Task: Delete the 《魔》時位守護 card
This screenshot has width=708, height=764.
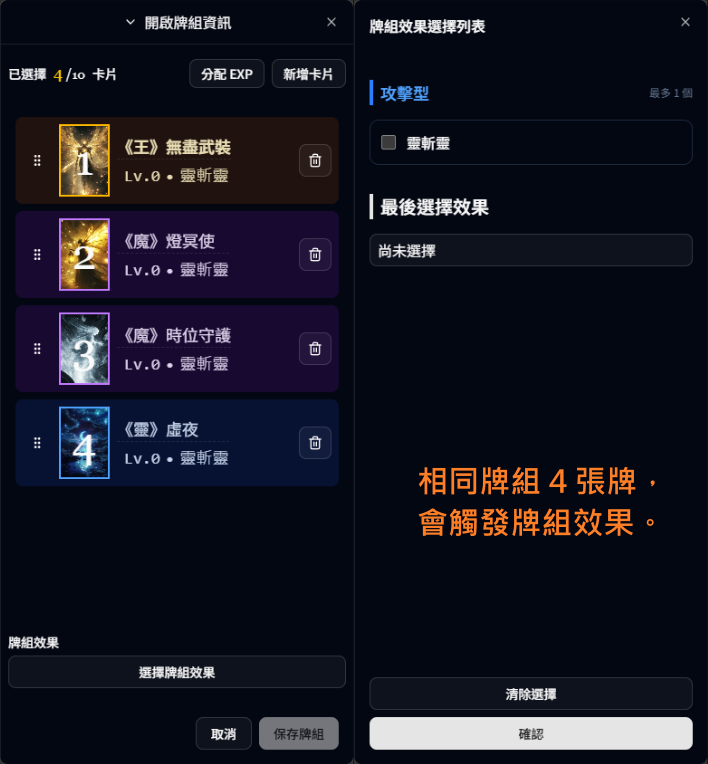Action: 315,348
